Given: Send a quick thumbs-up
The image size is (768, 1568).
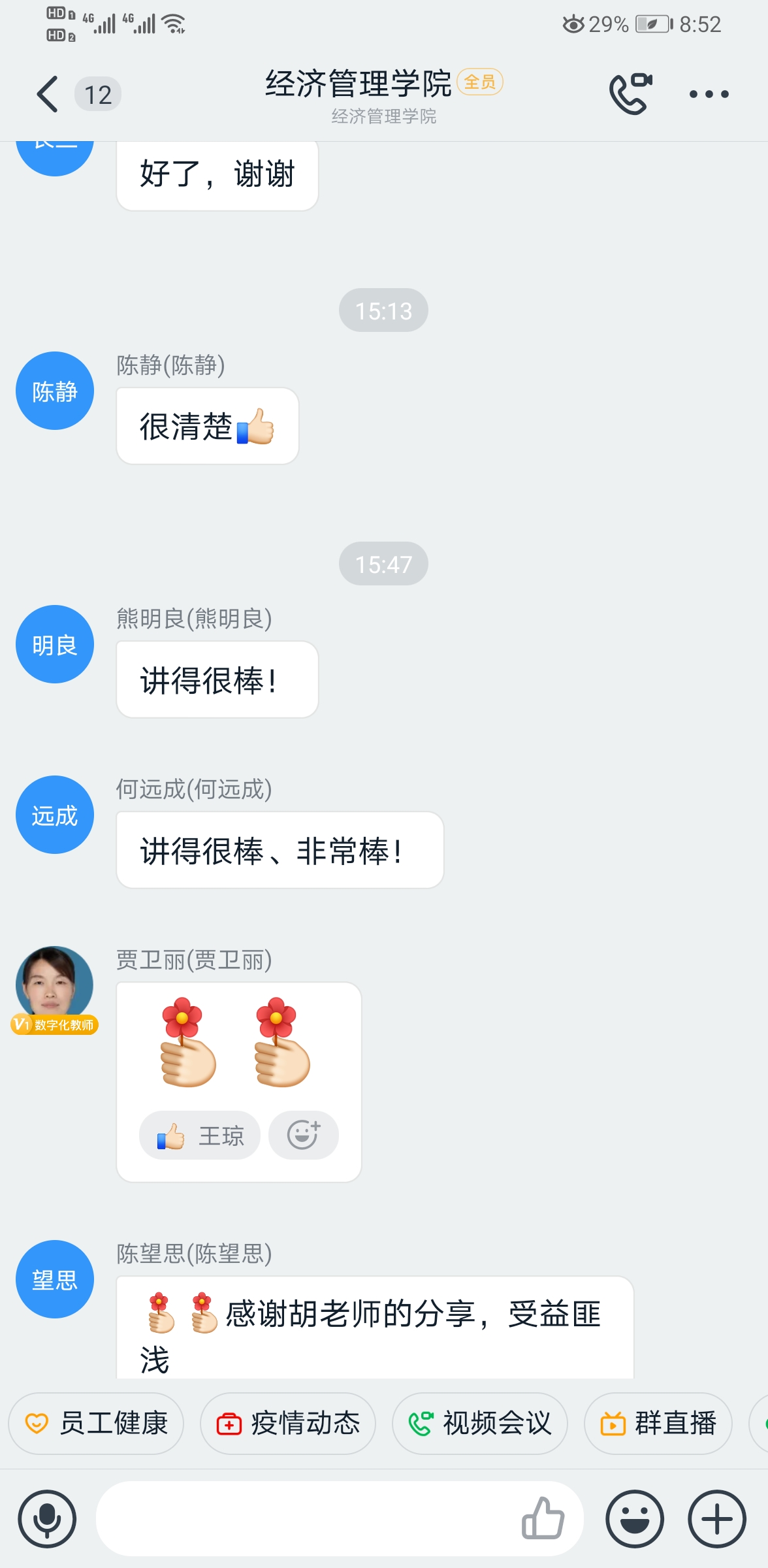Looking at the screenshot, I should [543, 1519].
